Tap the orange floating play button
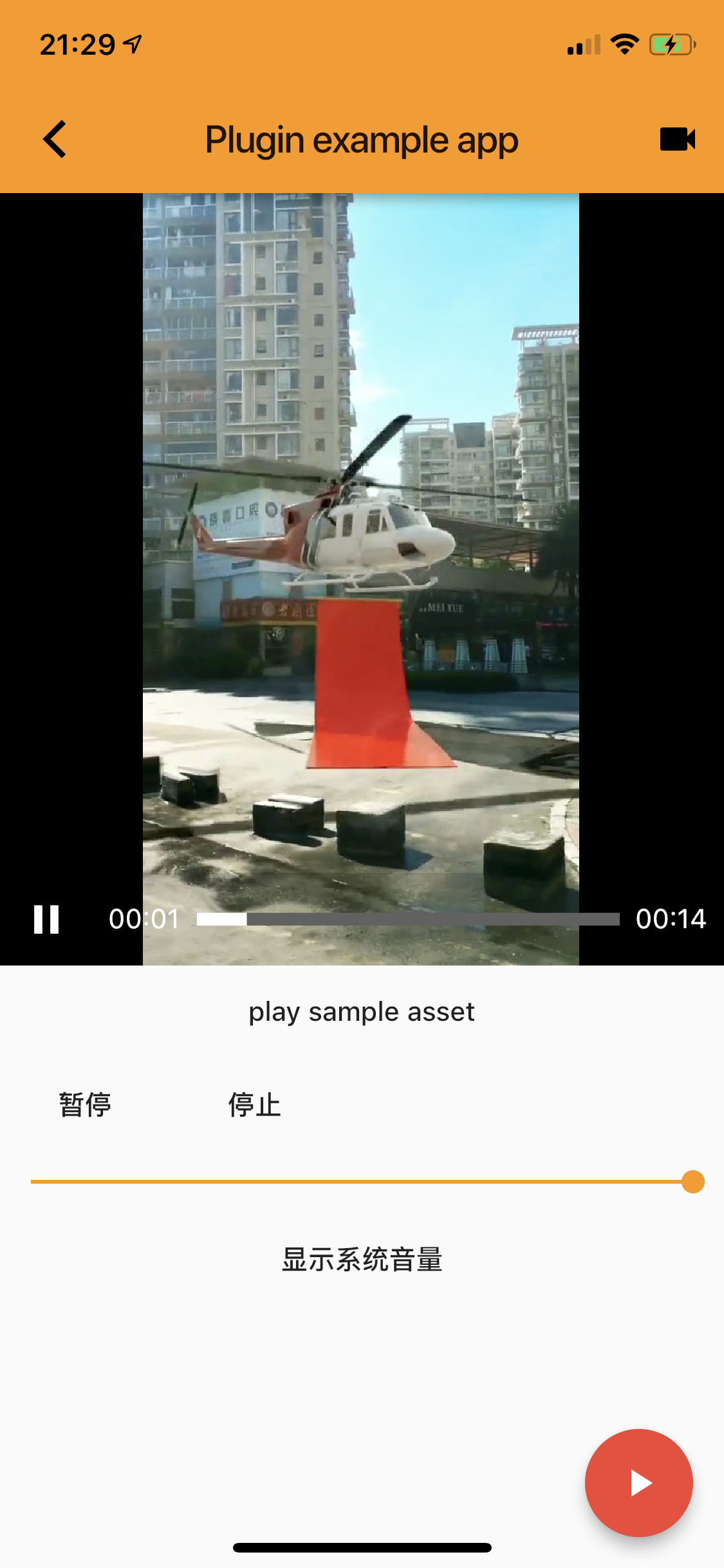 click(638, 1482)
